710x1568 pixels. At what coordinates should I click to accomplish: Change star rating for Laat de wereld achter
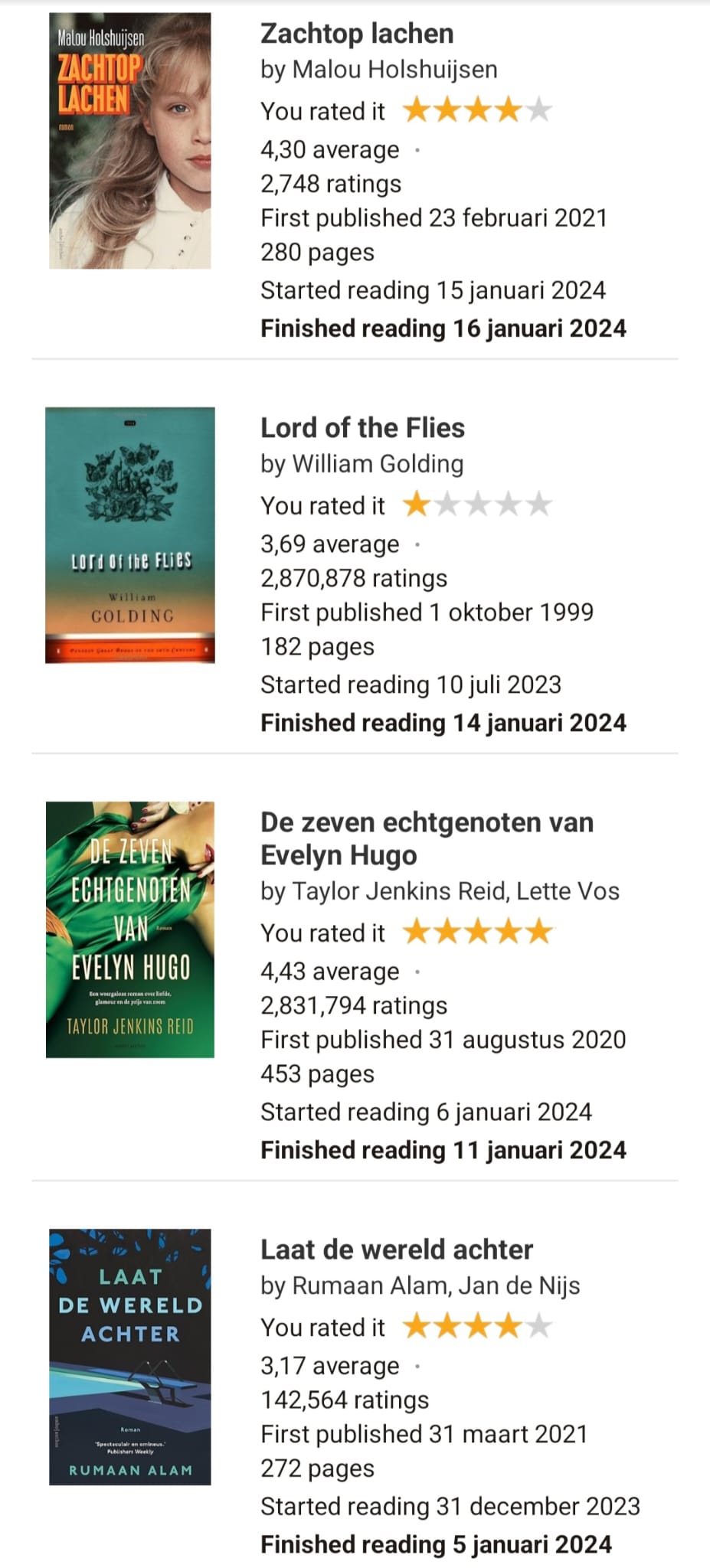477,1326
